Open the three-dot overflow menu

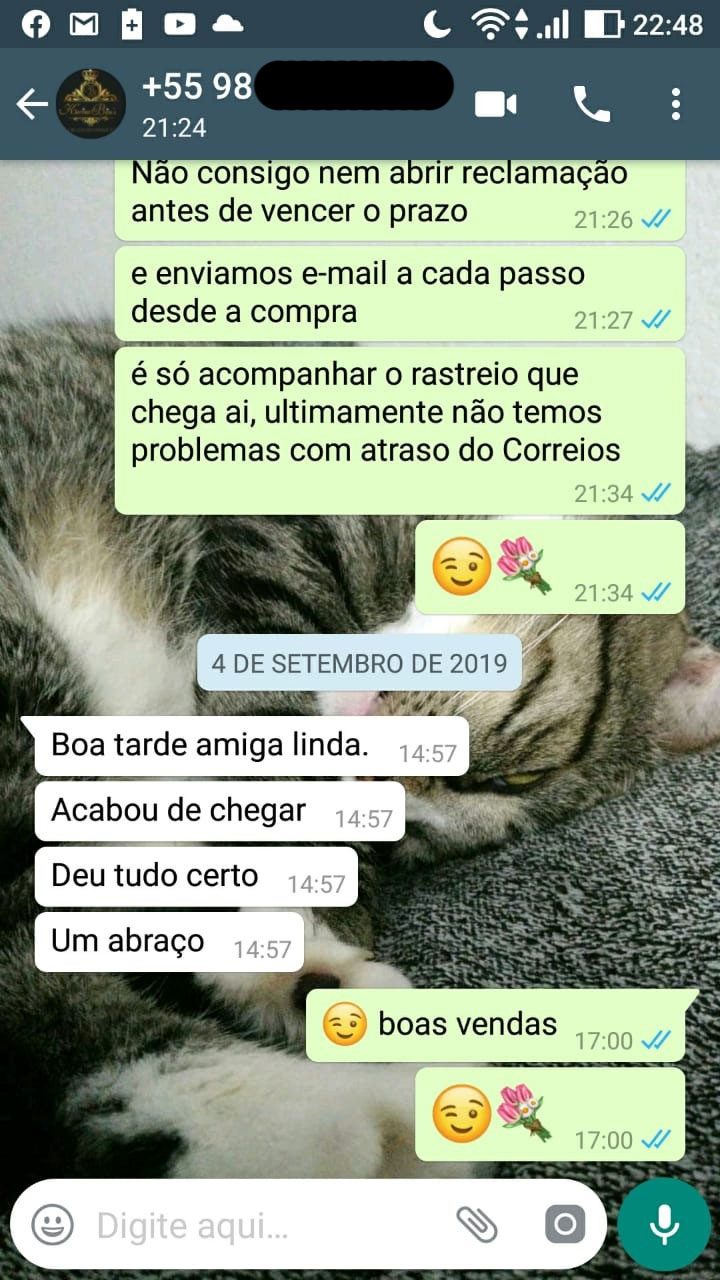pyautogui.click(x=677, y=104)
